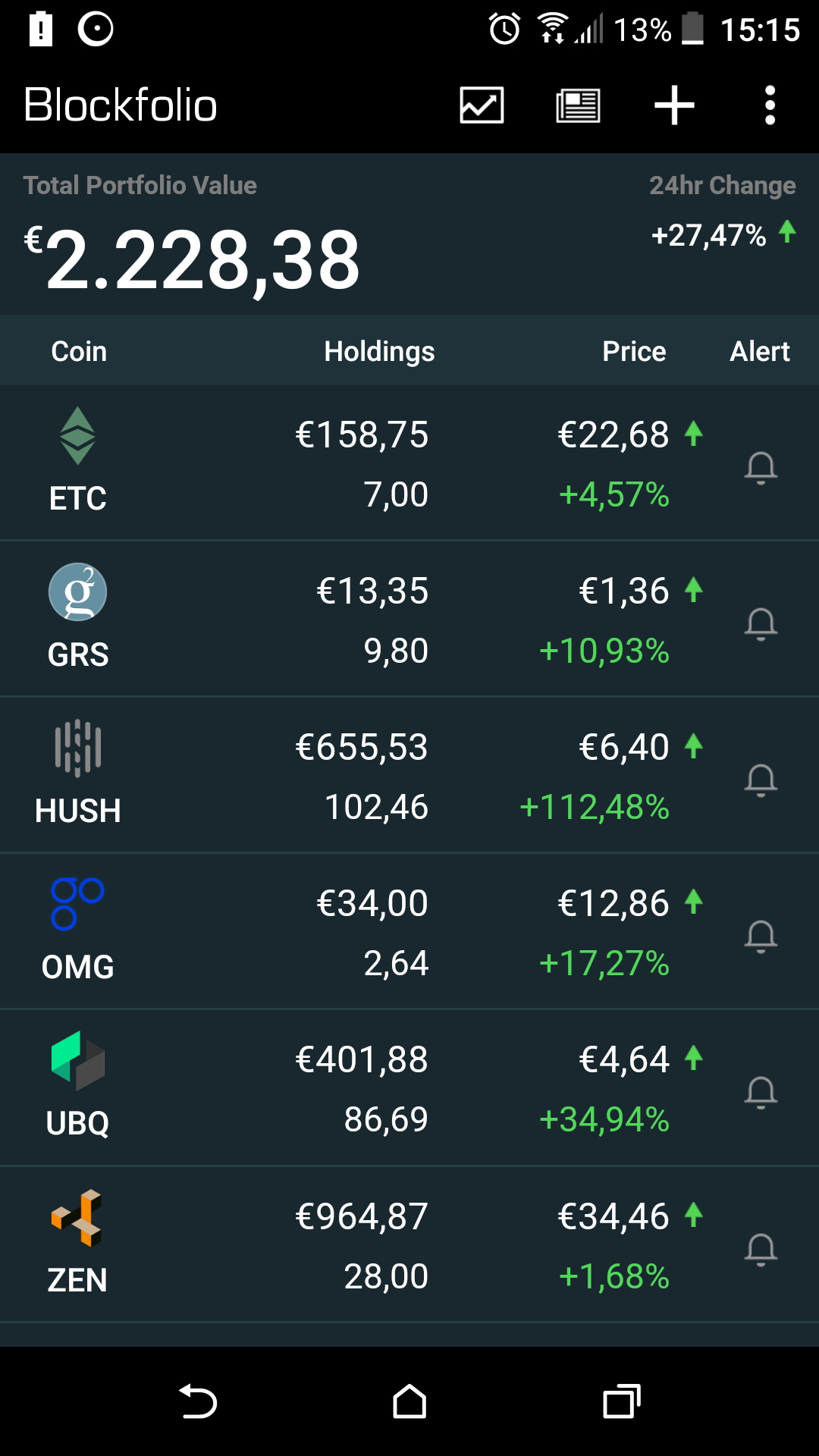
Task: Set a price alert for OMG
Action: pyautogui.click(x=761, y=937)
